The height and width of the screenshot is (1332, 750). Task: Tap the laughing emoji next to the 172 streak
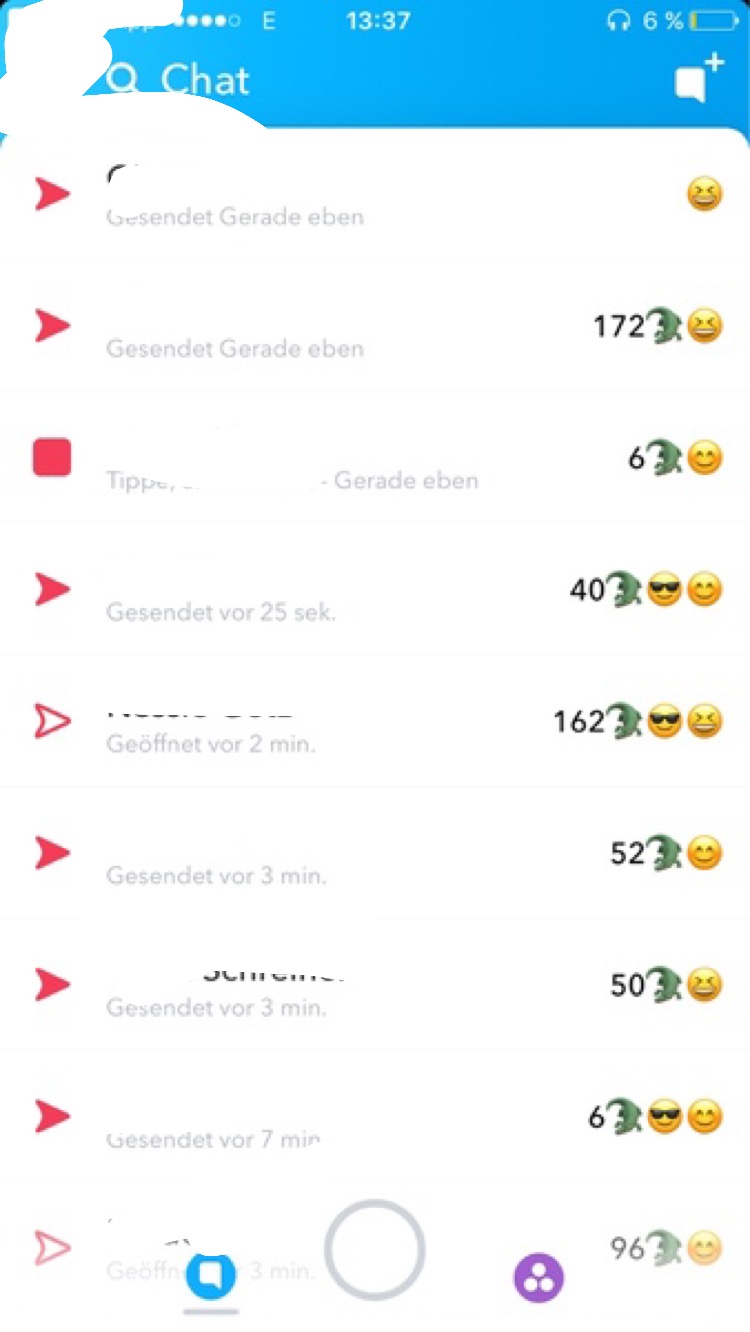(703, 326)
